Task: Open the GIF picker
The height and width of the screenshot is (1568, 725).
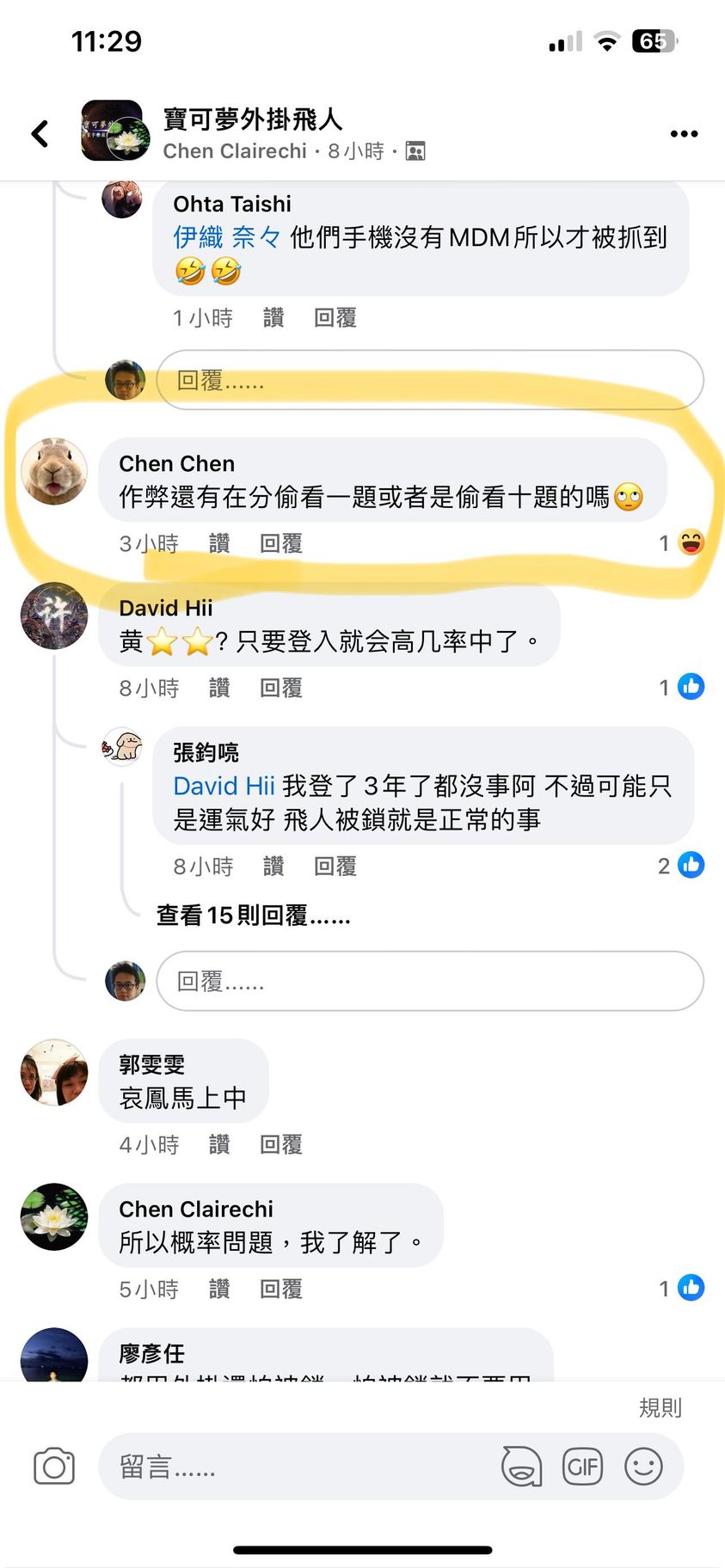Action: click(582, 1467)
